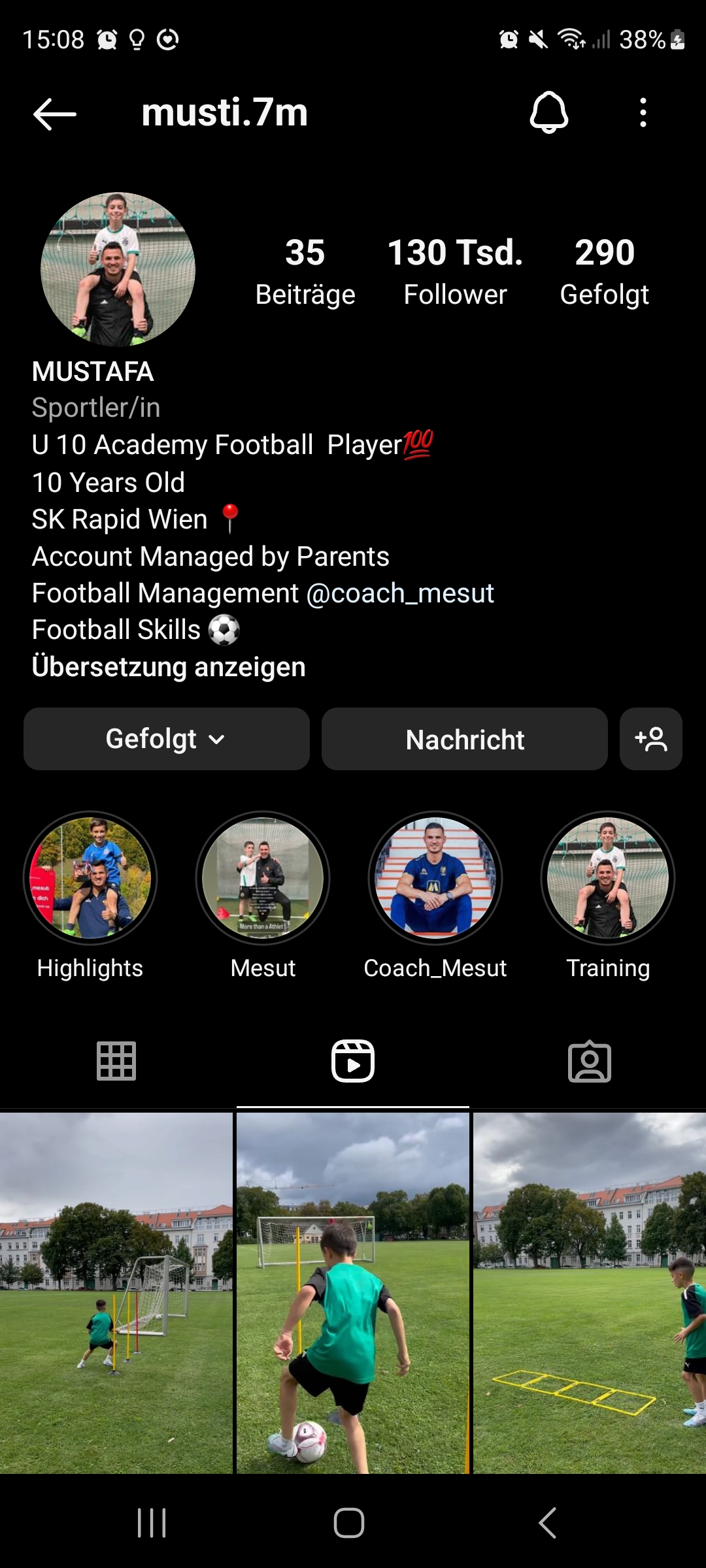Switch to the tagged photos tab
The image size is (706, 1568).
point(590,1061)
